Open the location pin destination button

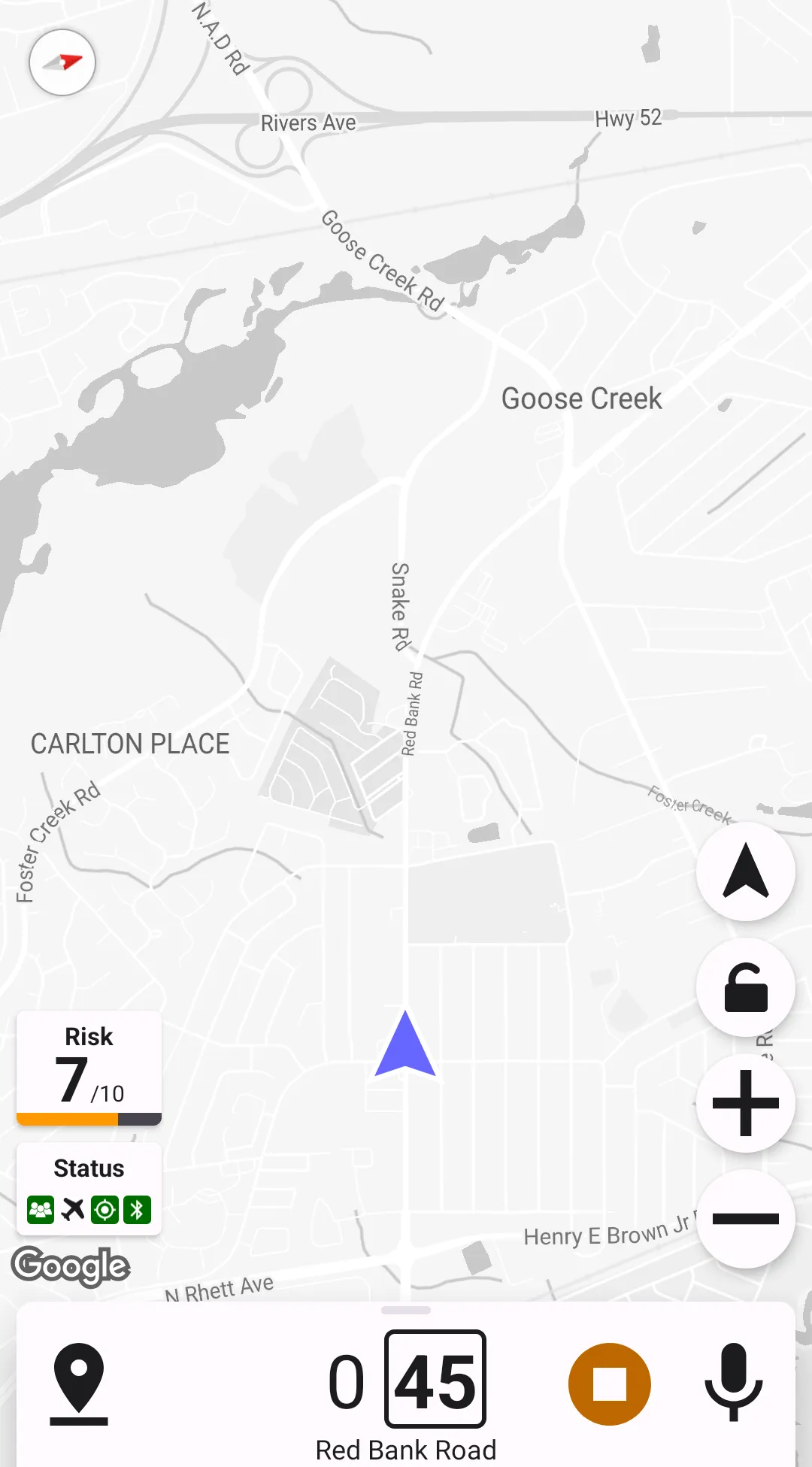(79, 1384)
